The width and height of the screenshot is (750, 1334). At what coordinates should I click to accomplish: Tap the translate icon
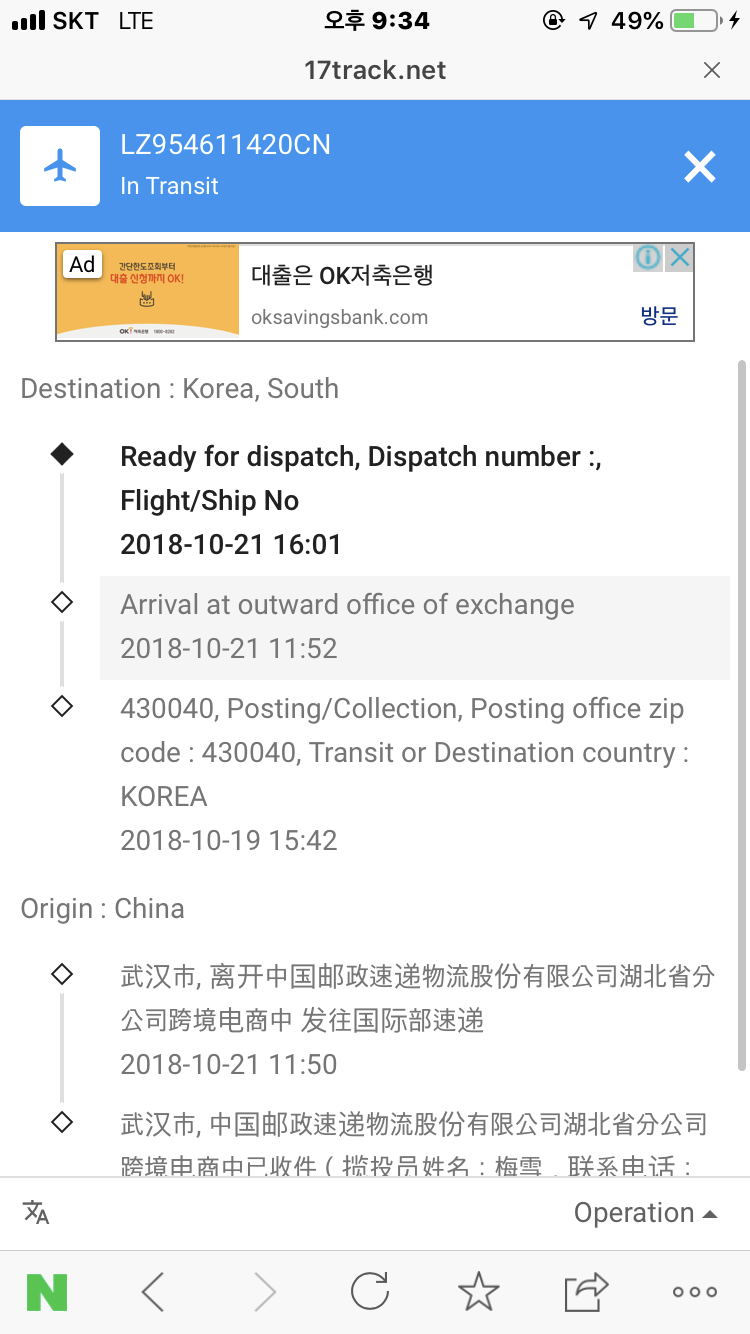point(36,1212)
